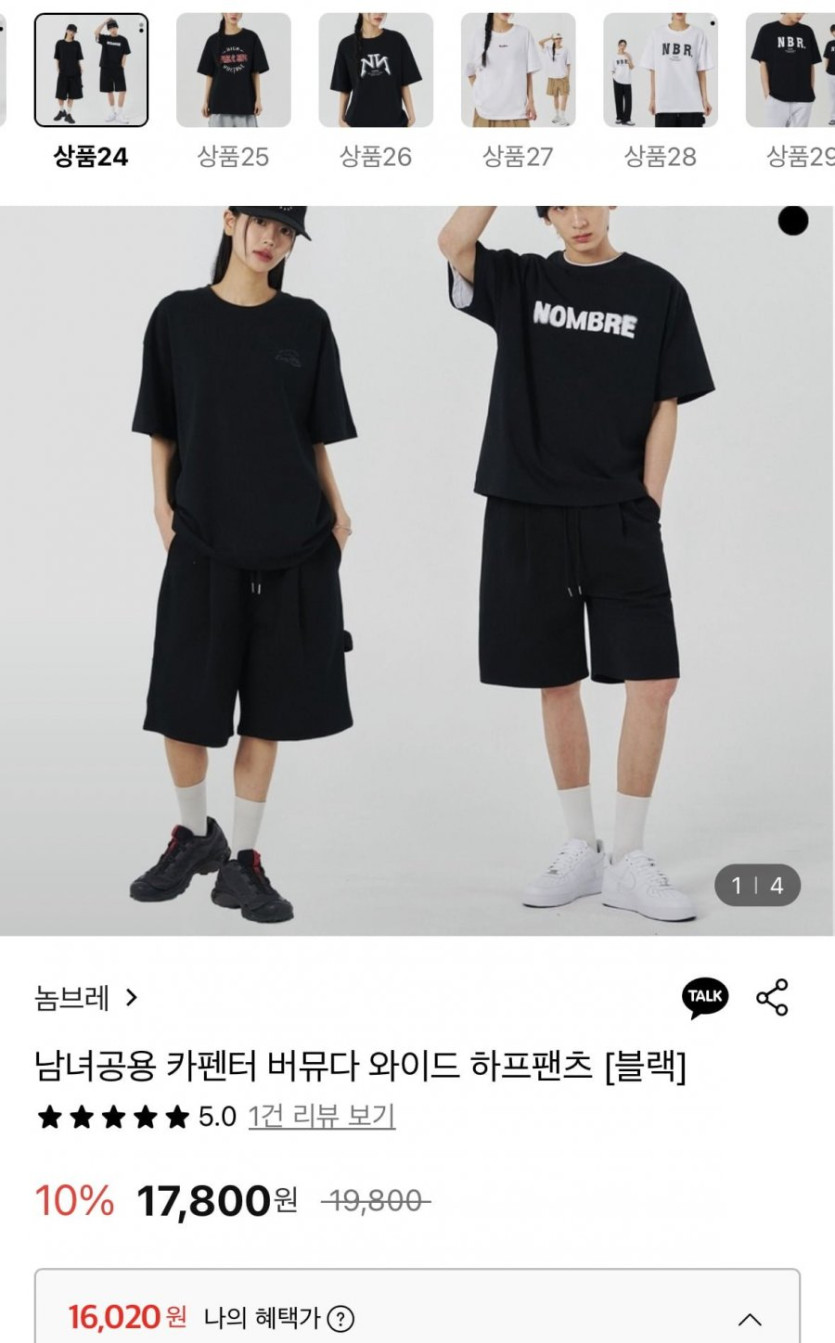Viewport: 835px width, 1343px height.
Task: View the 상품28 thumbnail
Action: (660, 70)
